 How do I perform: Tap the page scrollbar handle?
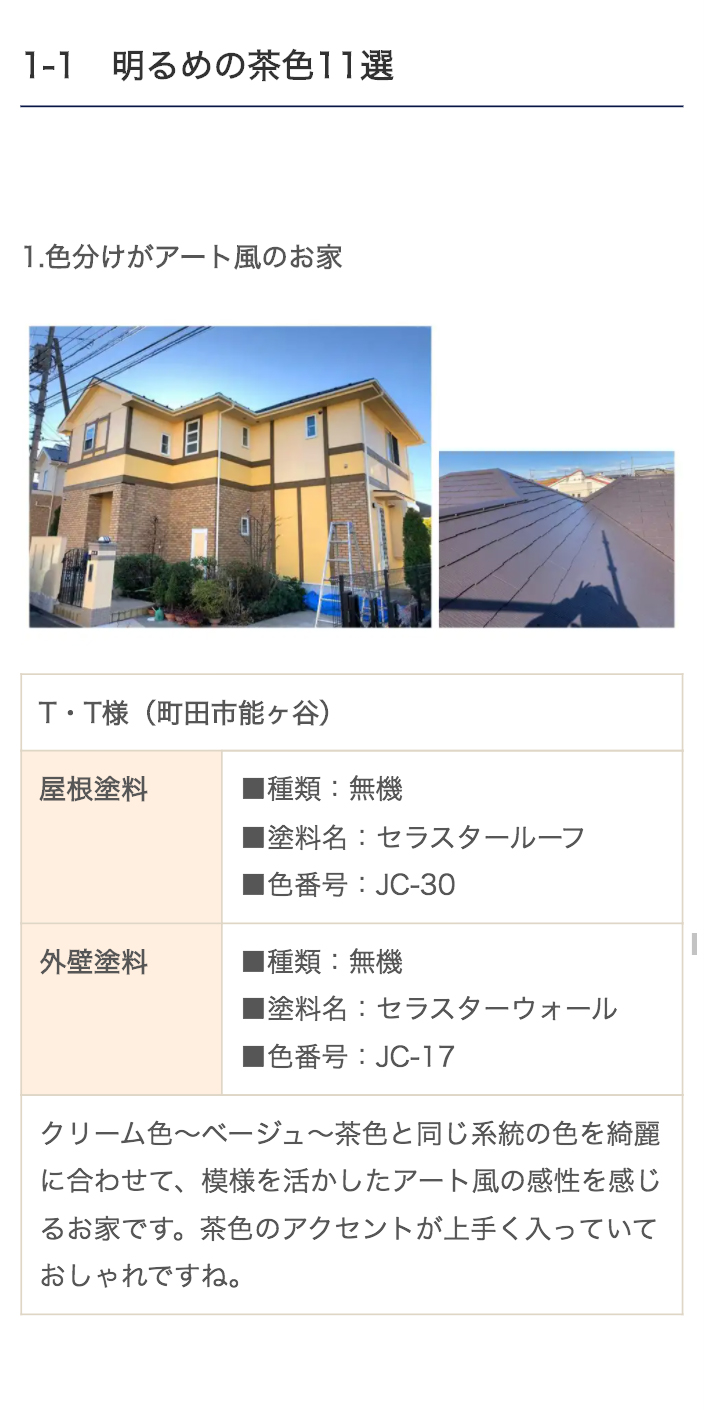tap(694, 944)
